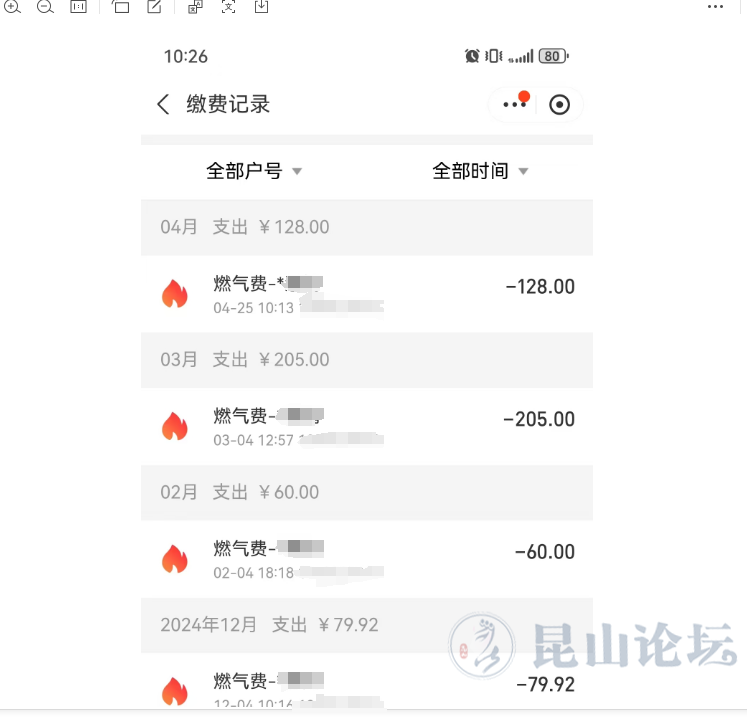Go back from the 缴费记录 page
This screenshot has height=720, width=747.
pos(163,104)
